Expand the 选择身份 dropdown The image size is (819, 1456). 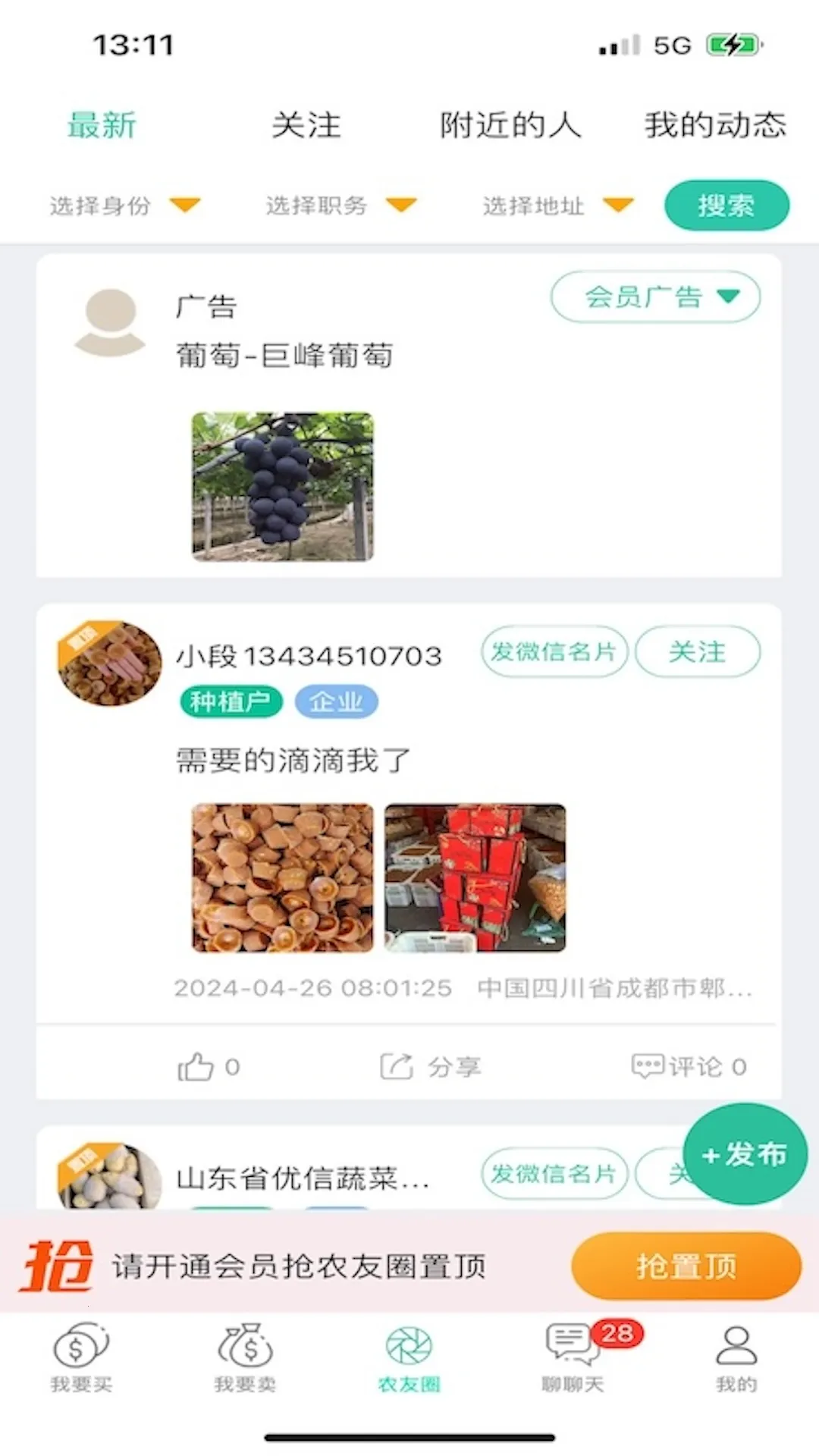[x=124, y=206]
